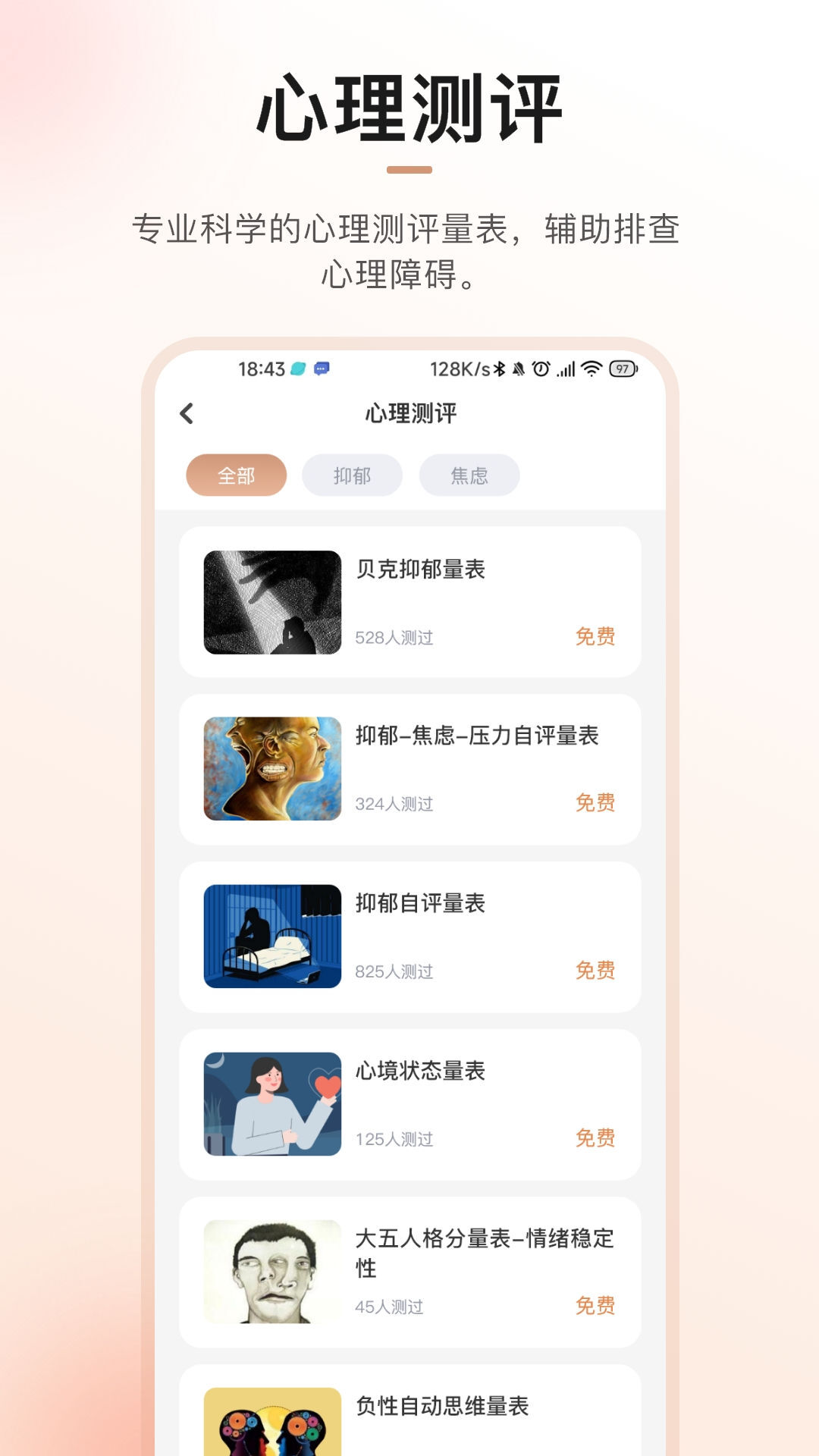Tap the Wi-Fi icon in the status bar

coord(592,368)
